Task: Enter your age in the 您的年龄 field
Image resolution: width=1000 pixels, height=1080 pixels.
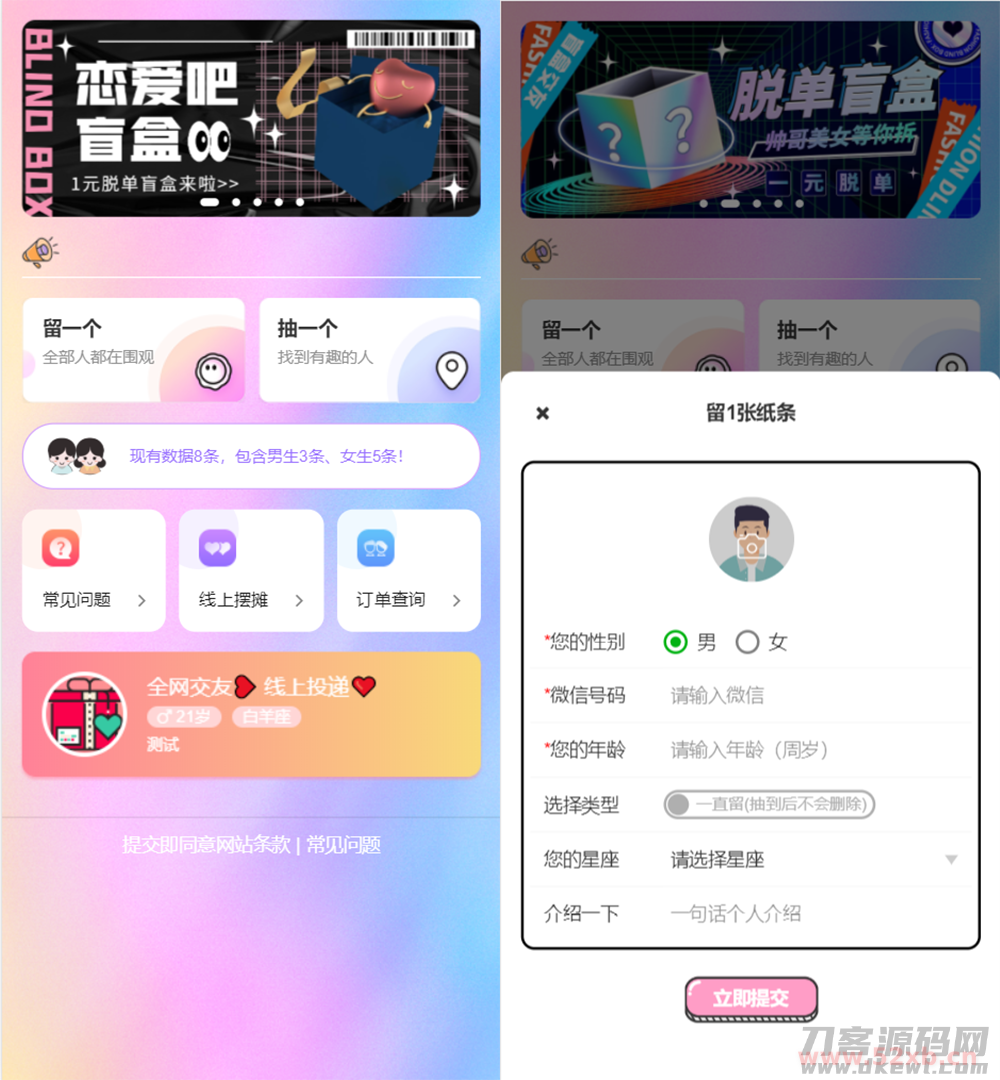Action: click(800, 750)
